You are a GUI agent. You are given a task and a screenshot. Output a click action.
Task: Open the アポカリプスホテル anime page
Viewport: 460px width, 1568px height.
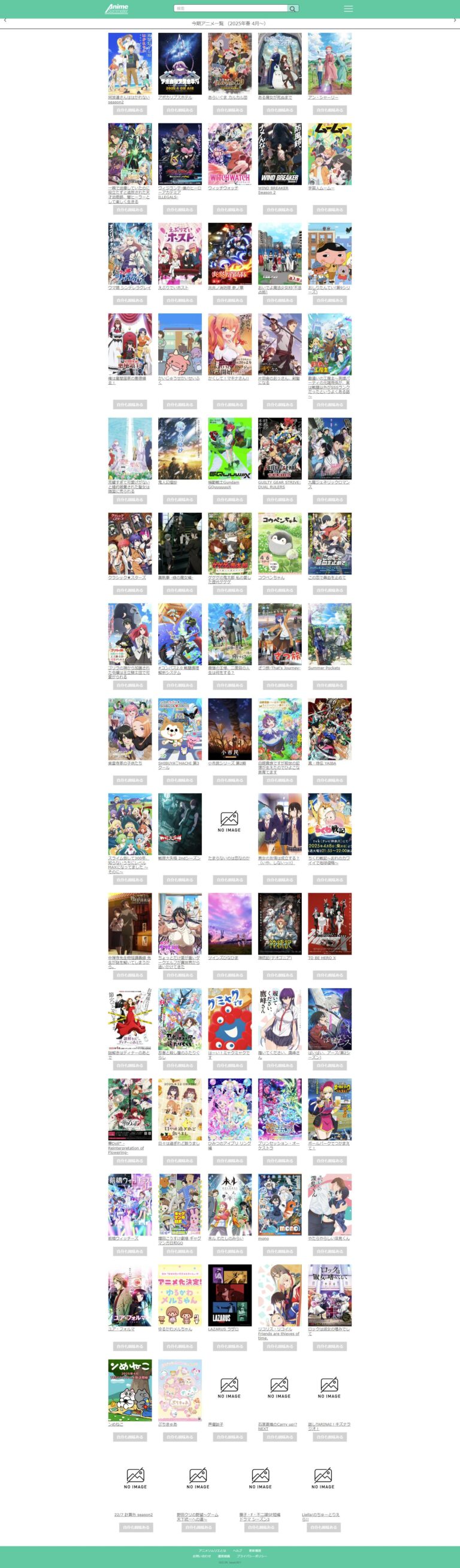point(175,98)
